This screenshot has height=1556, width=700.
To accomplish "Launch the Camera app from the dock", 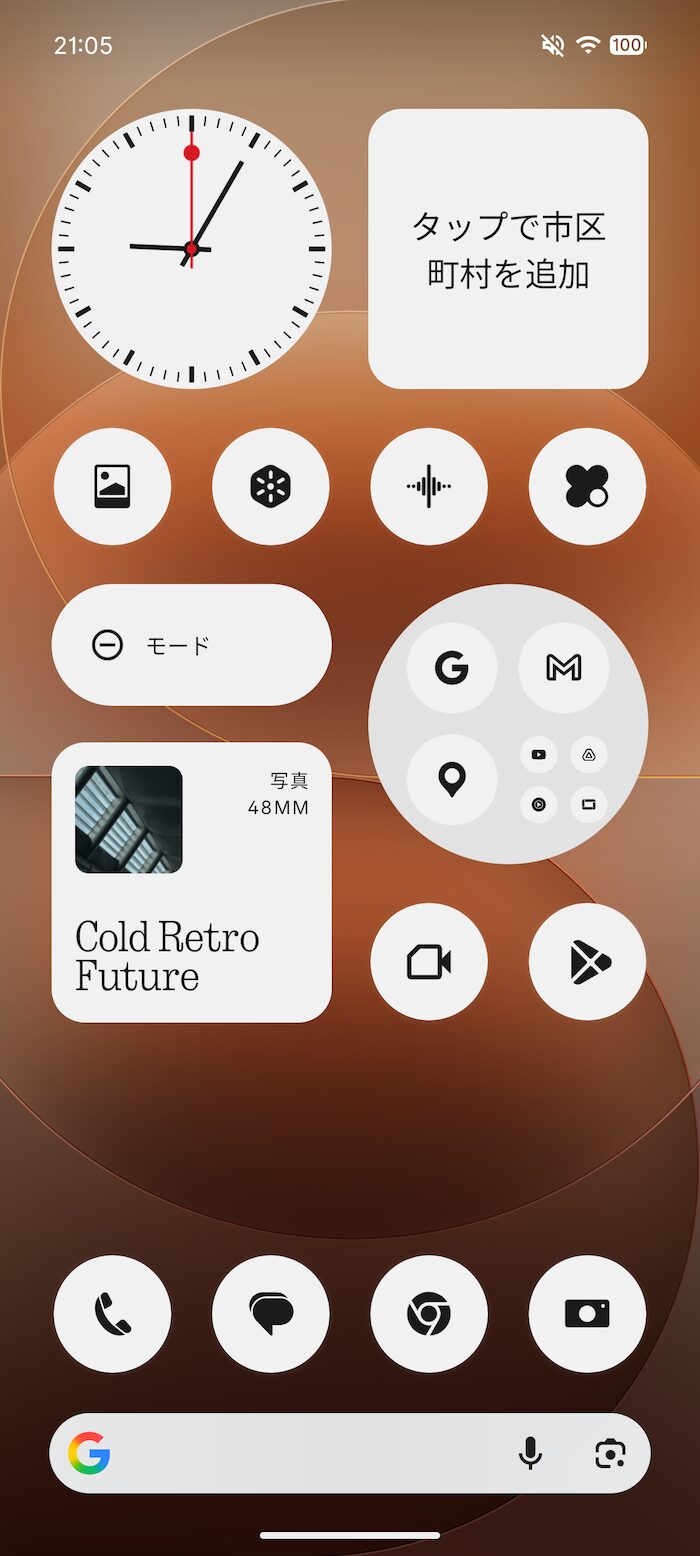I will 587,1314.
